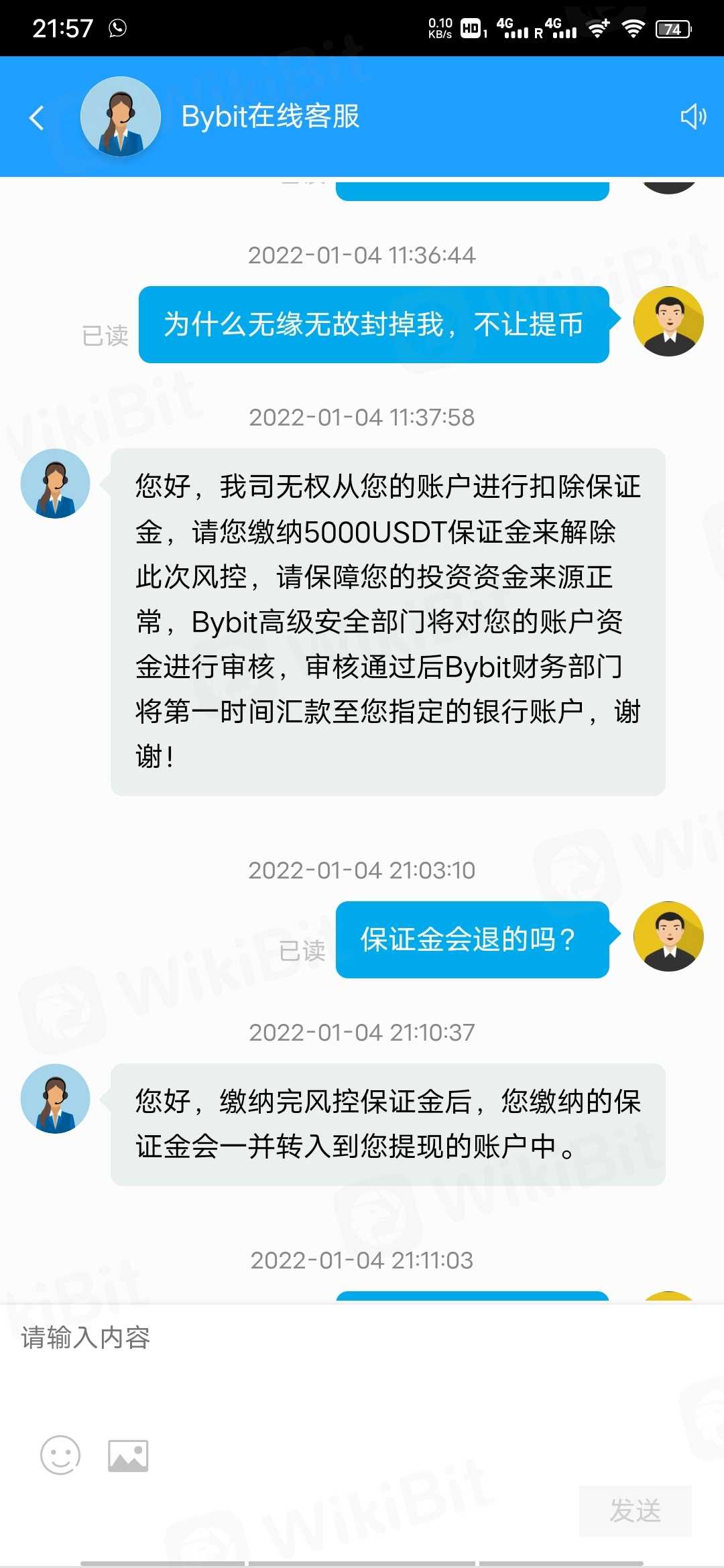This screenshot has height=1568, width=724.
Task: Open the emoji picker
Action: 60,1455
